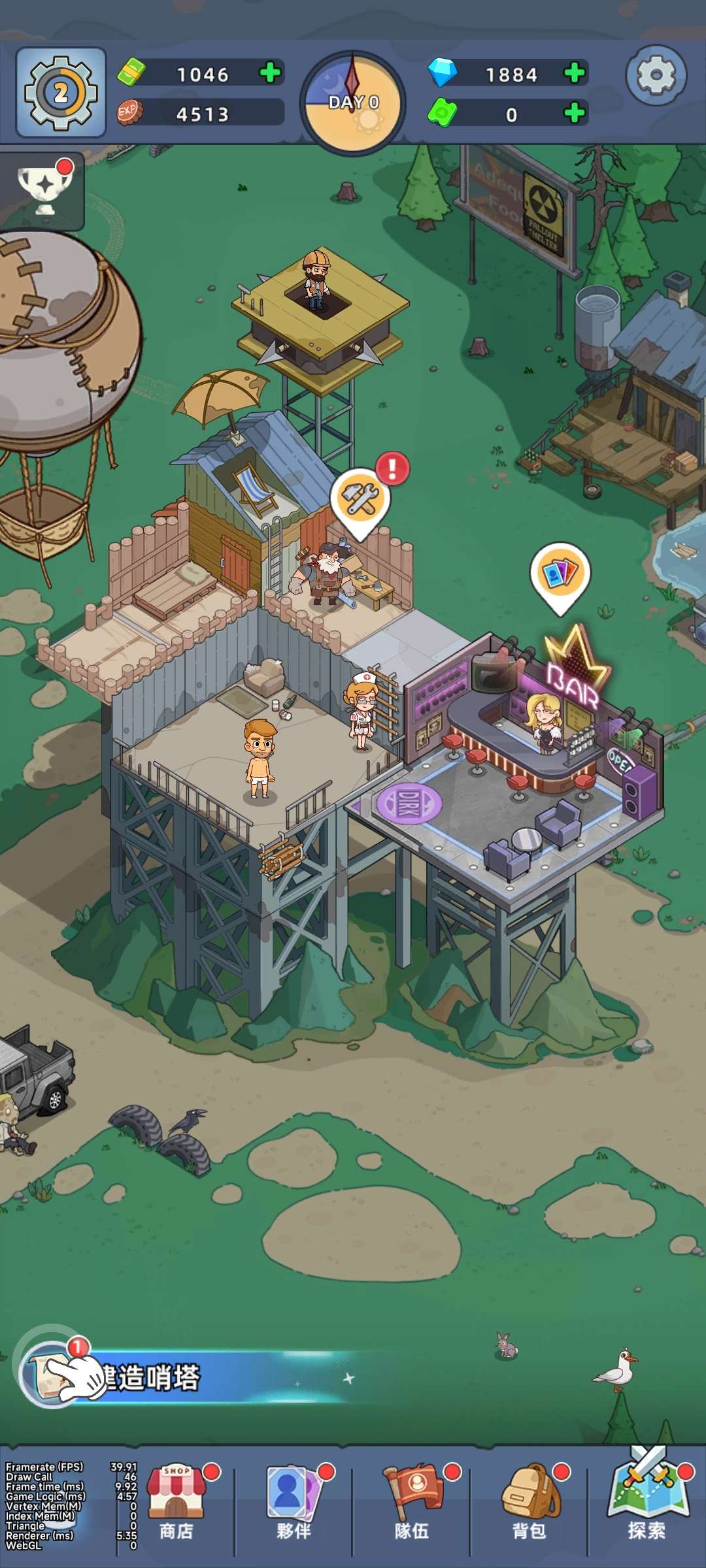Open the 夥伴 partners tab
This screenshot has height=1568, width=706.
pyautogui.click(x=294, y=1503)
